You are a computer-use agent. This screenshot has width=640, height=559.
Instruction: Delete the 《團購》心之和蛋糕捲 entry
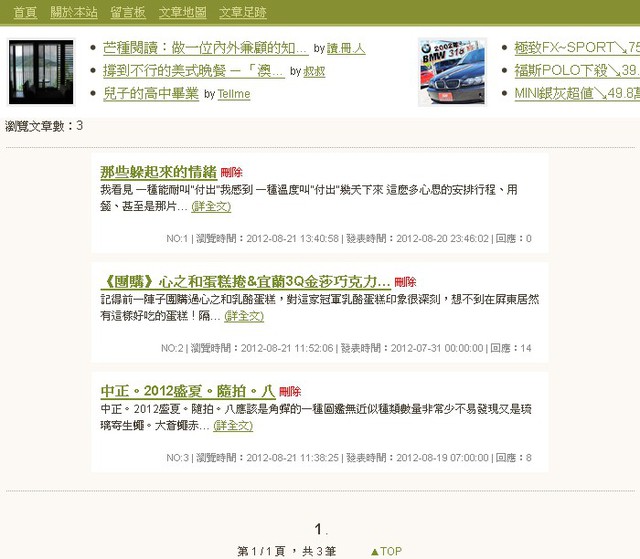(x=405, y=282)
